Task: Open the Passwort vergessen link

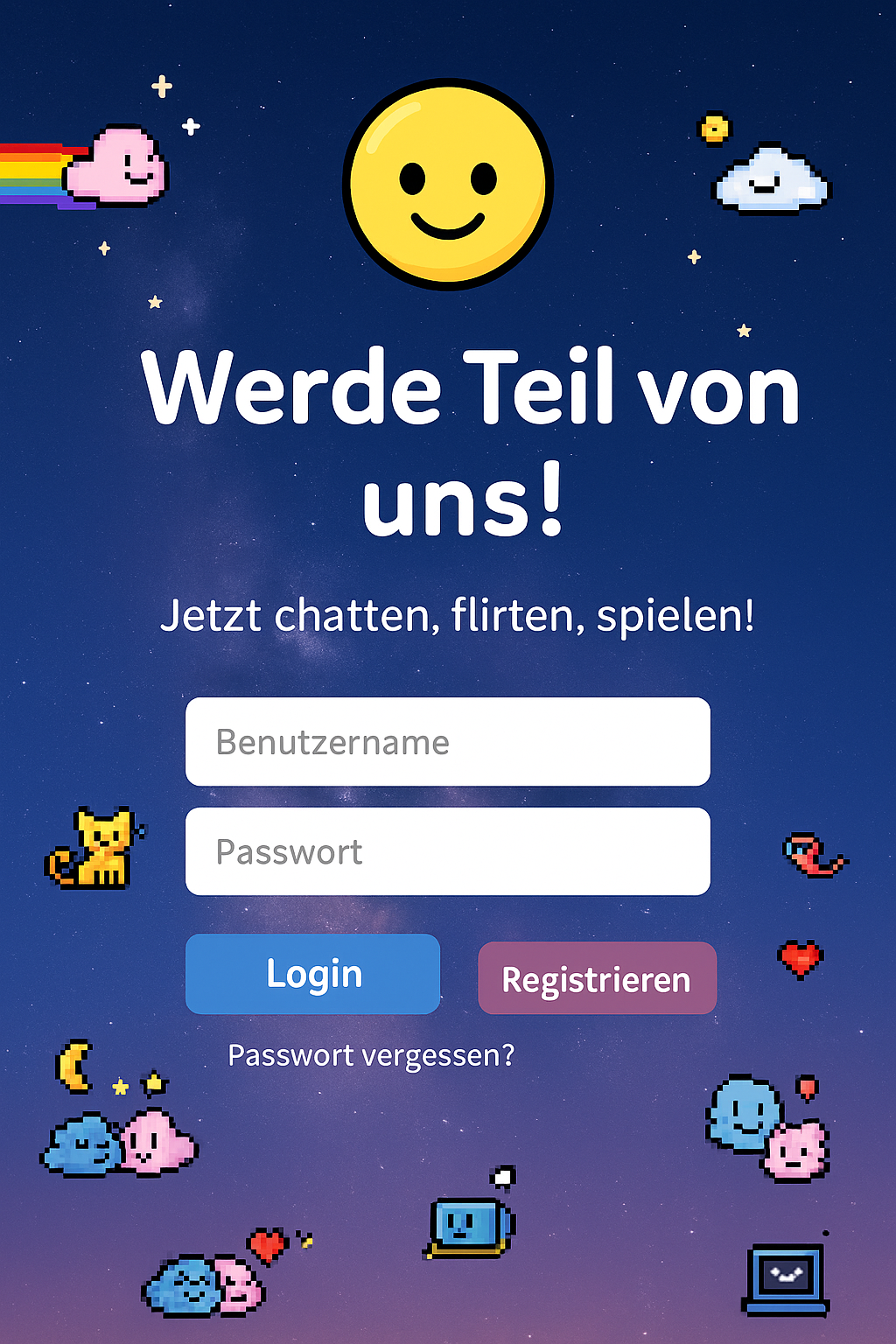Action: (x=371, y=1055)
